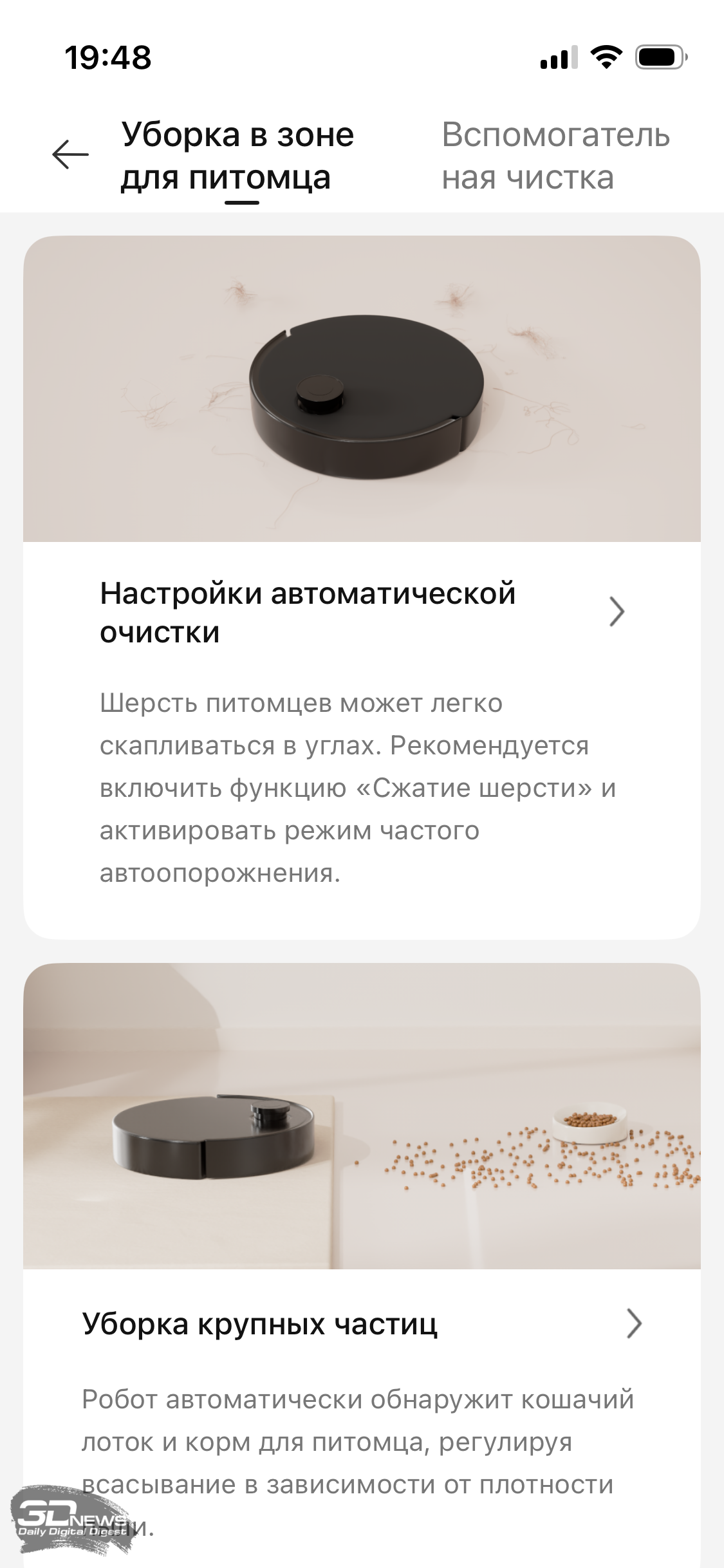This screenshot has width=724, height=1568.
Task: Select the Уборка в зоне для питомца tab
Action: (x=237, y=156)
